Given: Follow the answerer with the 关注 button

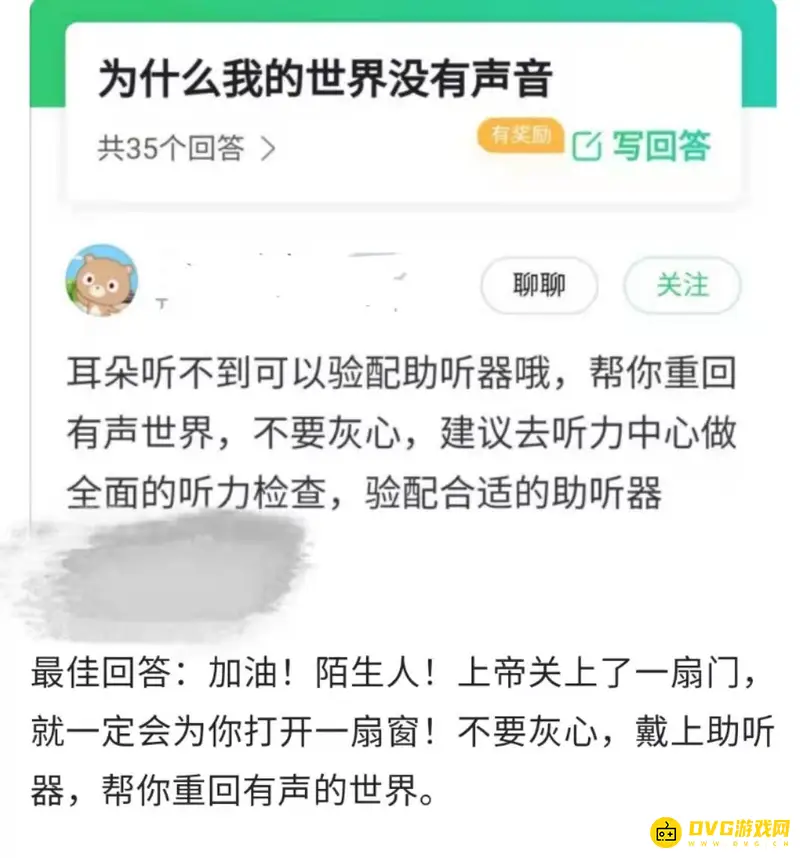Looking at the screenshot, I should (x=682, y=286).
